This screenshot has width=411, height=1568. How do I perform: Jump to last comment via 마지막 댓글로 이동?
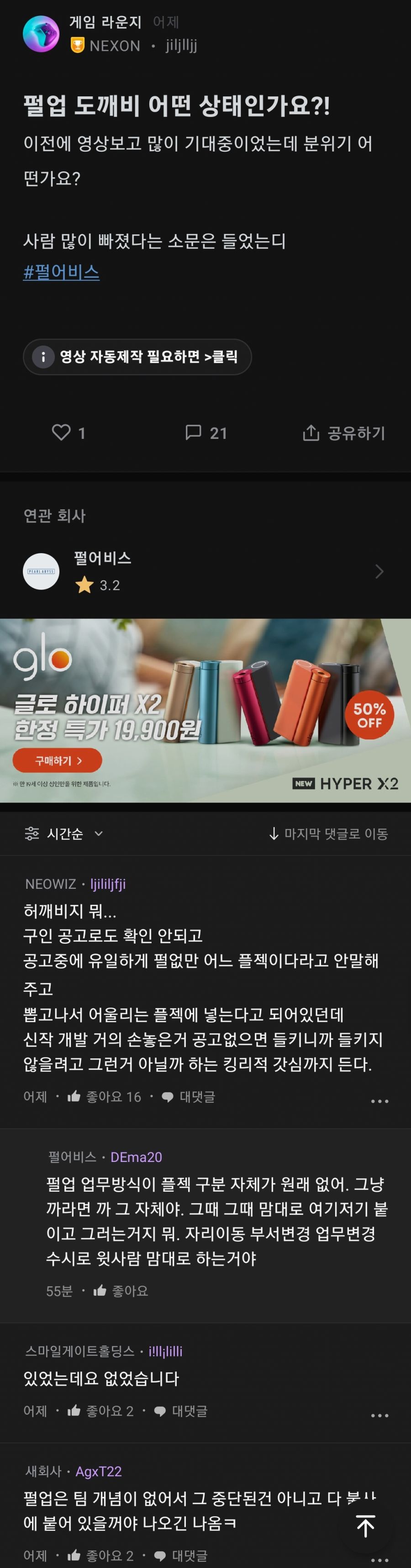328,833
